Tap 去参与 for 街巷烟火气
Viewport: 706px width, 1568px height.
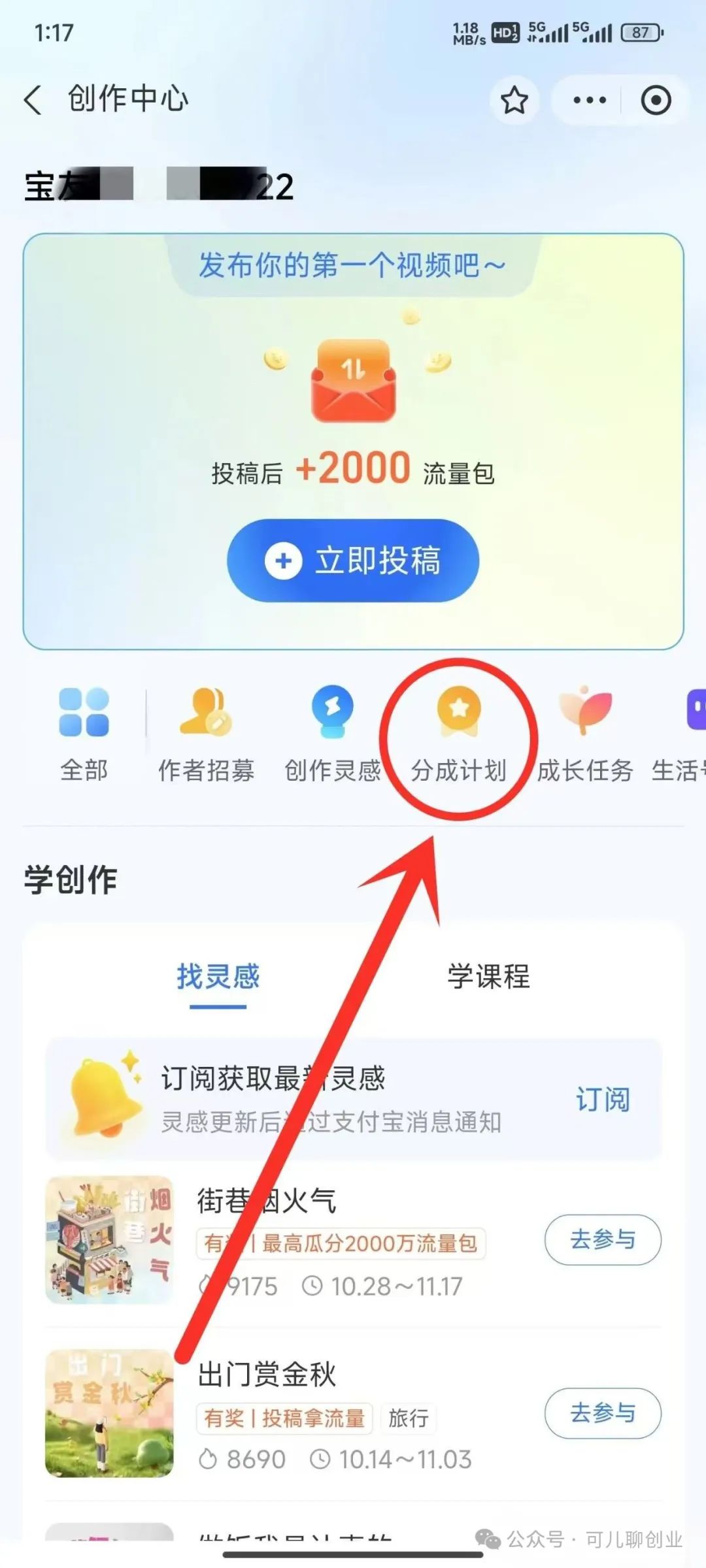point(602,1239)
